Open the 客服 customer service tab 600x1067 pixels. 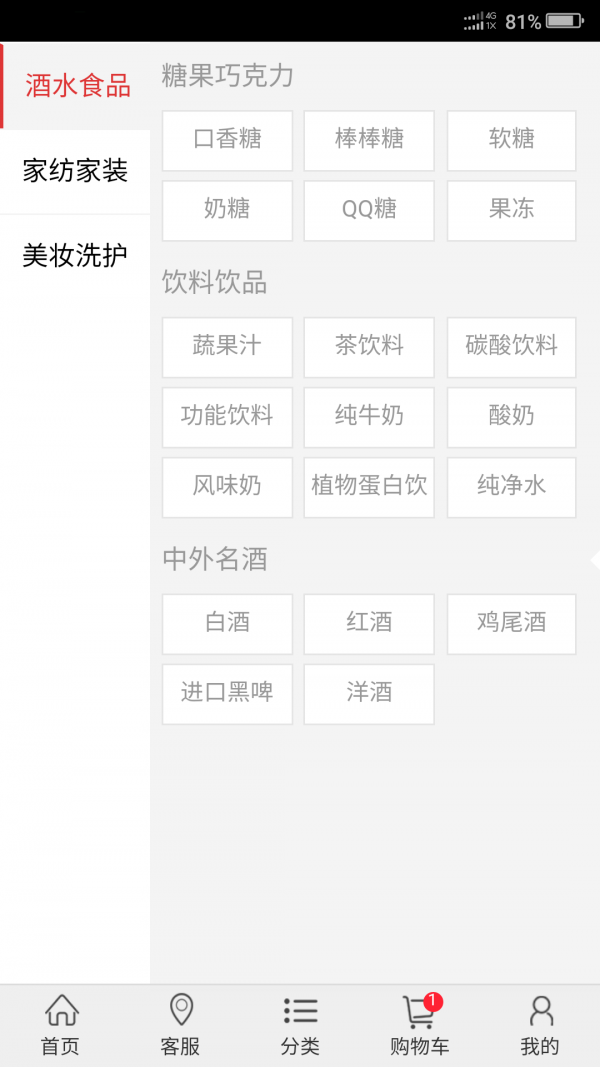(180, 1025)
